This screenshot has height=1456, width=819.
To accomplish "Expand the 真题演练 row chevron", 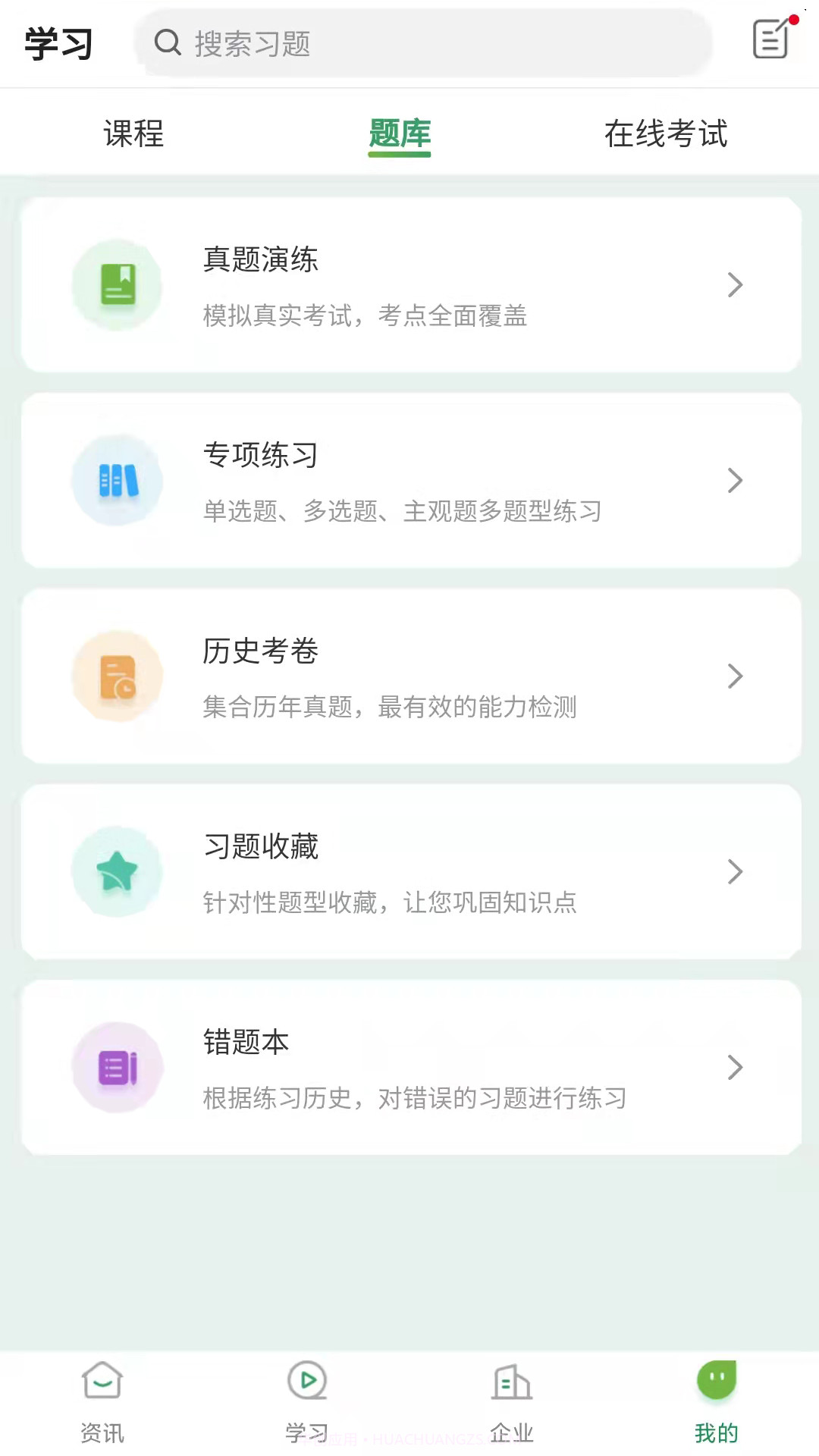I will tap(734, 284).
